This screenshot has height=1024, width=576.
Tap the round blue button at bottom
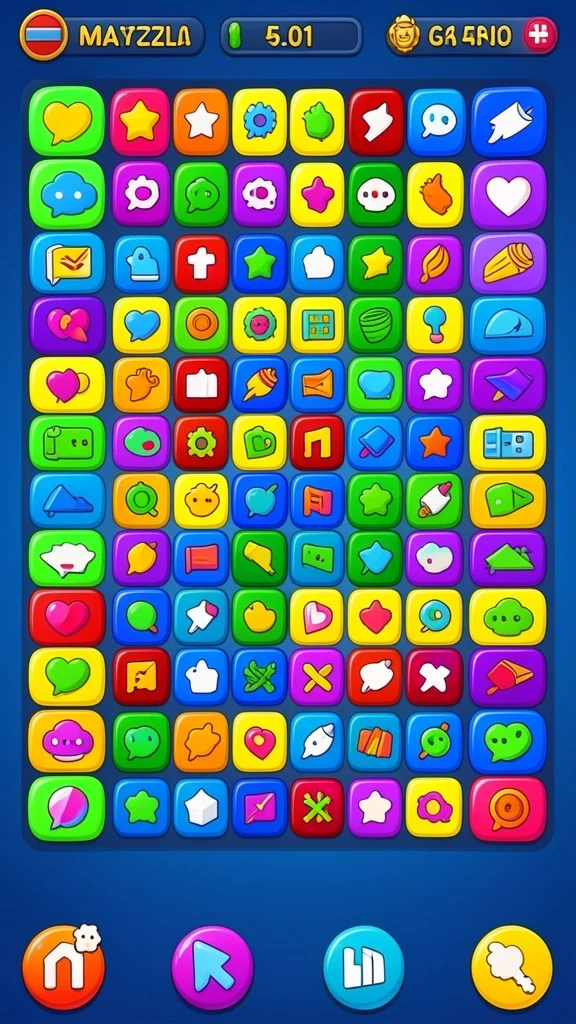(364, 968)
